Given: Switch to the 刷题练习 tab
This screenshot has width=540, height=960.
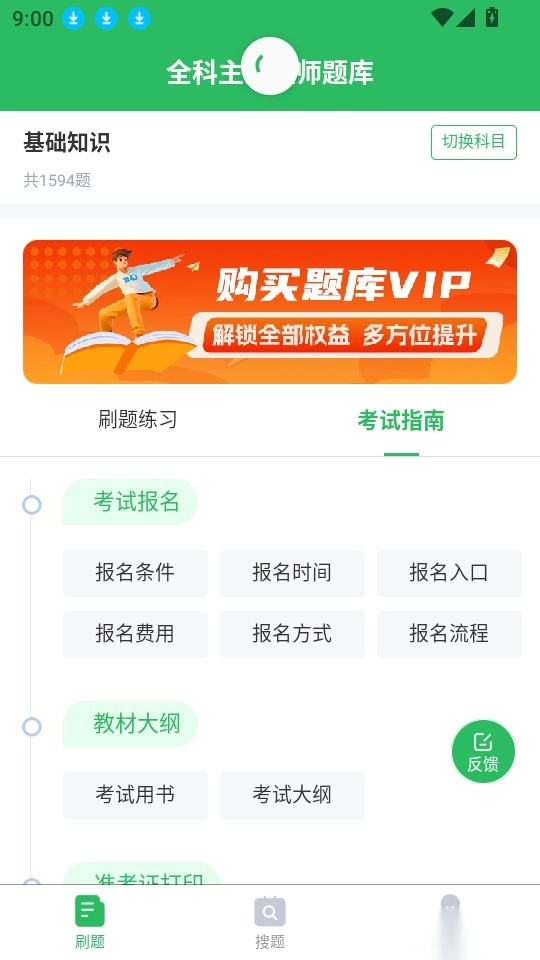Looking at the screenshot, I should (x=138, y=420).
